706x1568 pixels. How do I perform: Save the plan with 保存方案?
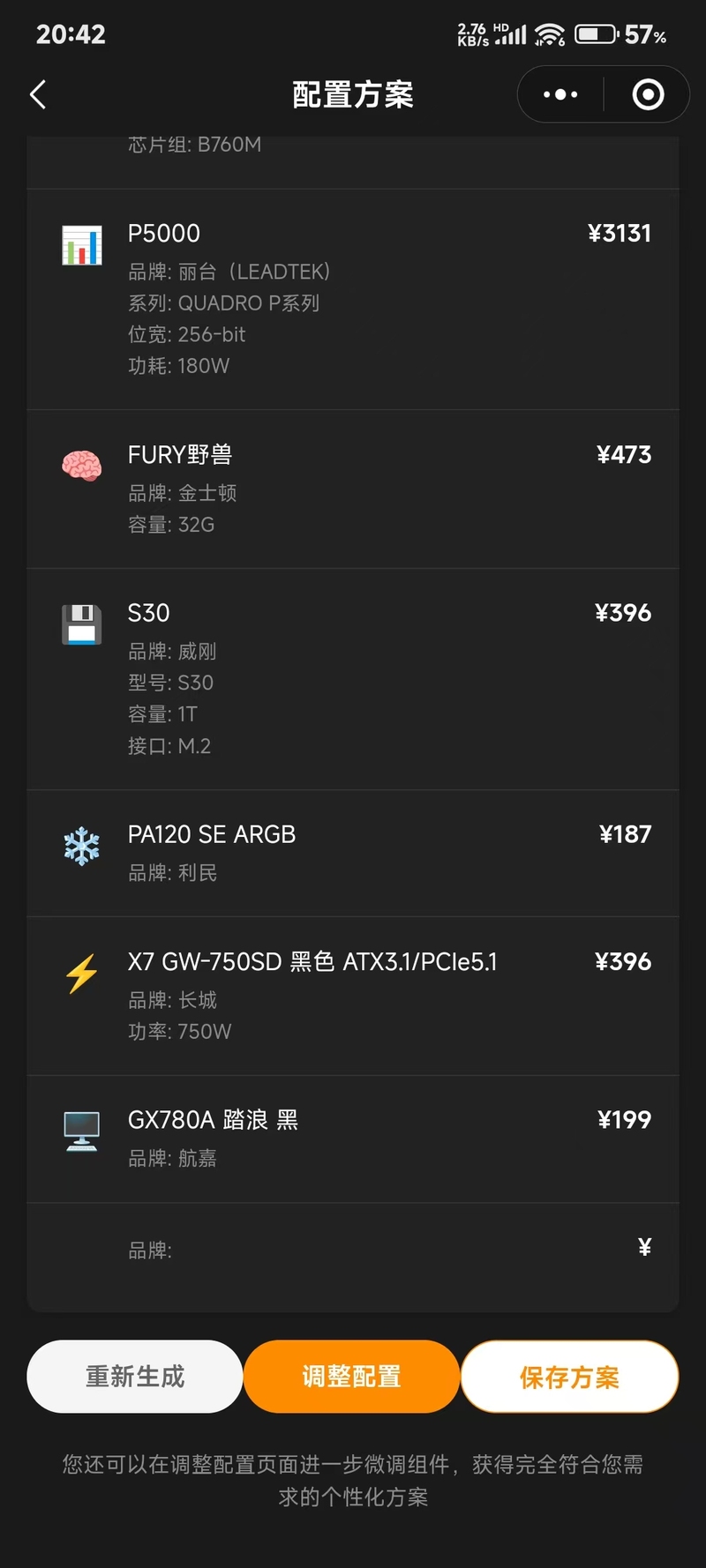click(x=569, y=1377)
